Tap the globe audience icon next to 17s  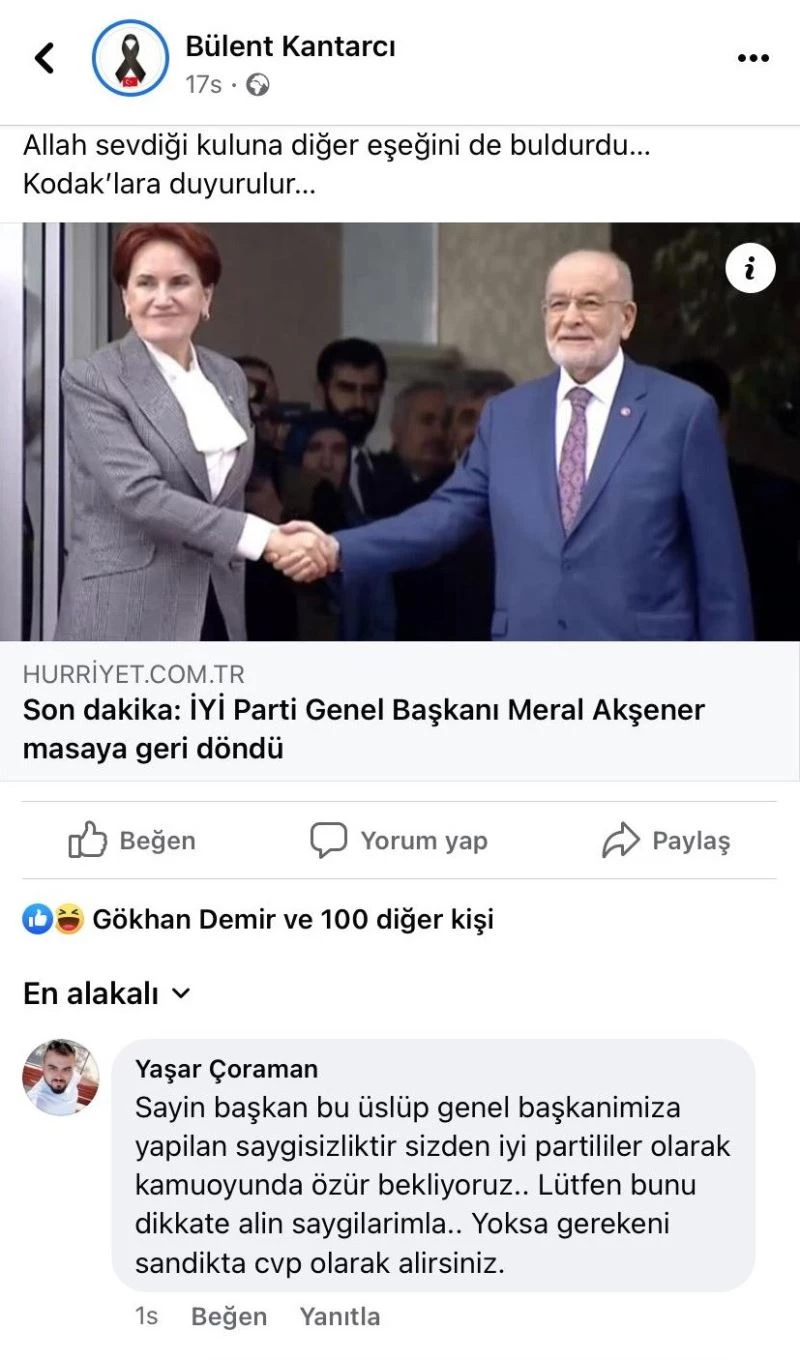coord(259,84)
